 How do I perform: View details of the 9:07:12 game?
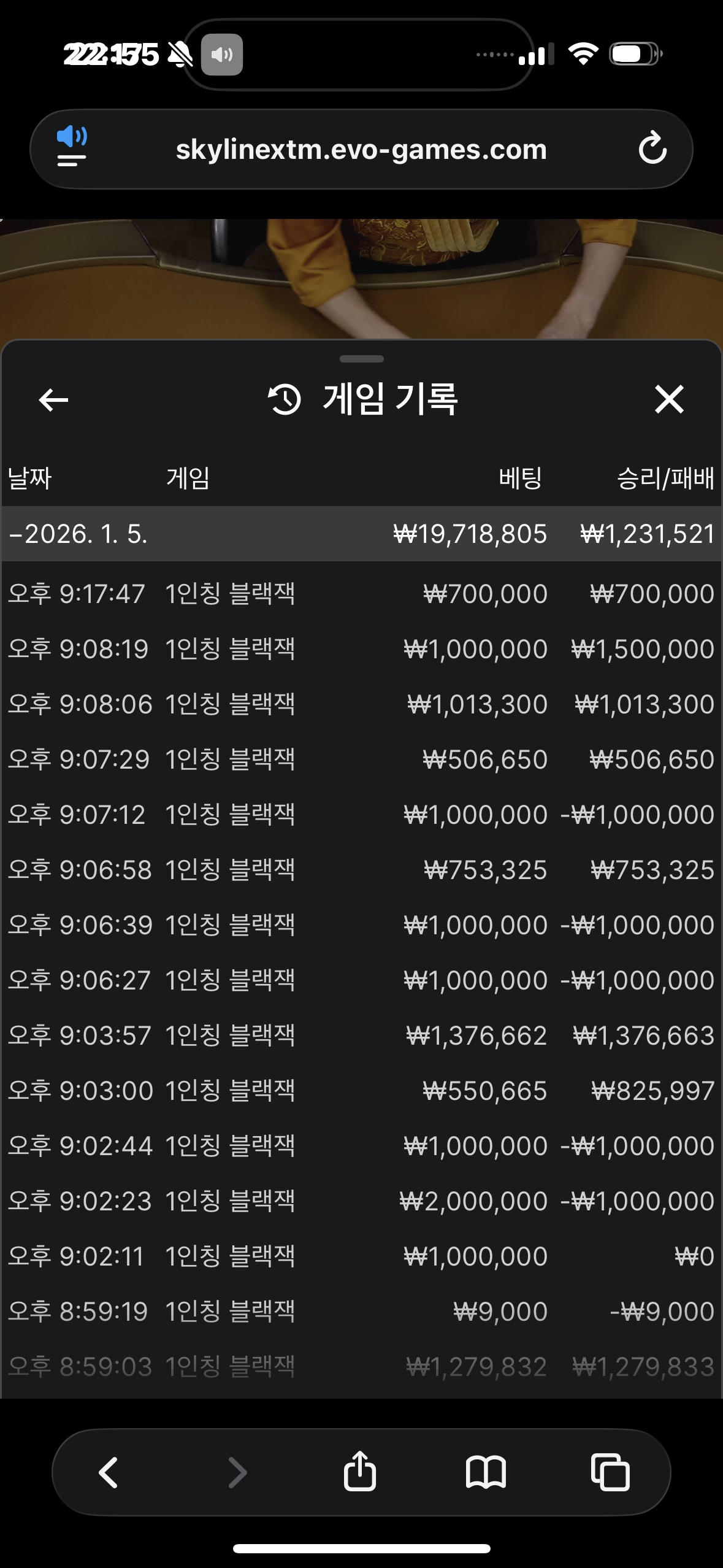[x=361, y=815]
